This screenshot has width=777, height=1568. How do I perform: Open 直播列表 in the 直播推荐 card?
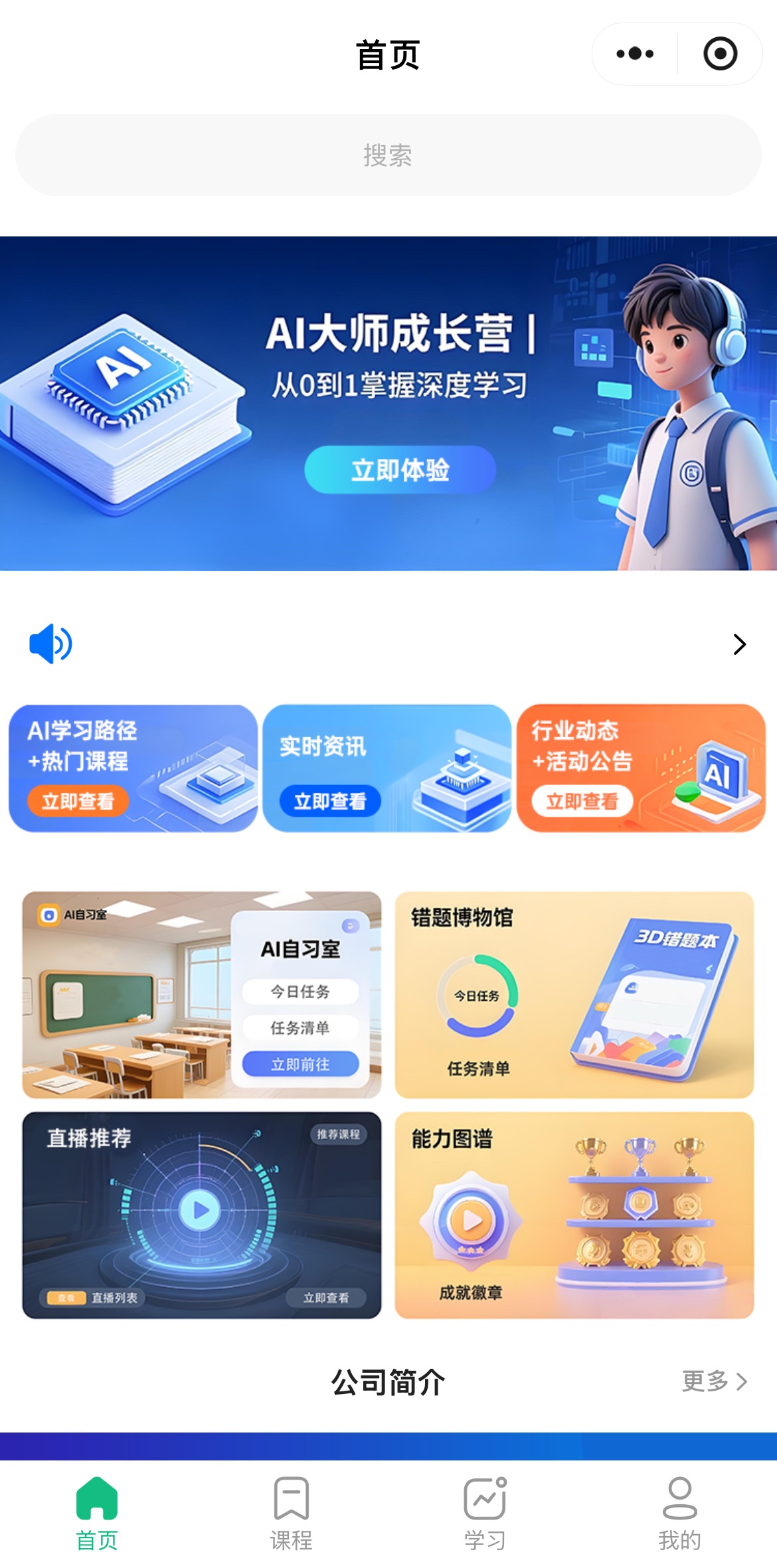pyautogui.click(x=114, y=1298)
